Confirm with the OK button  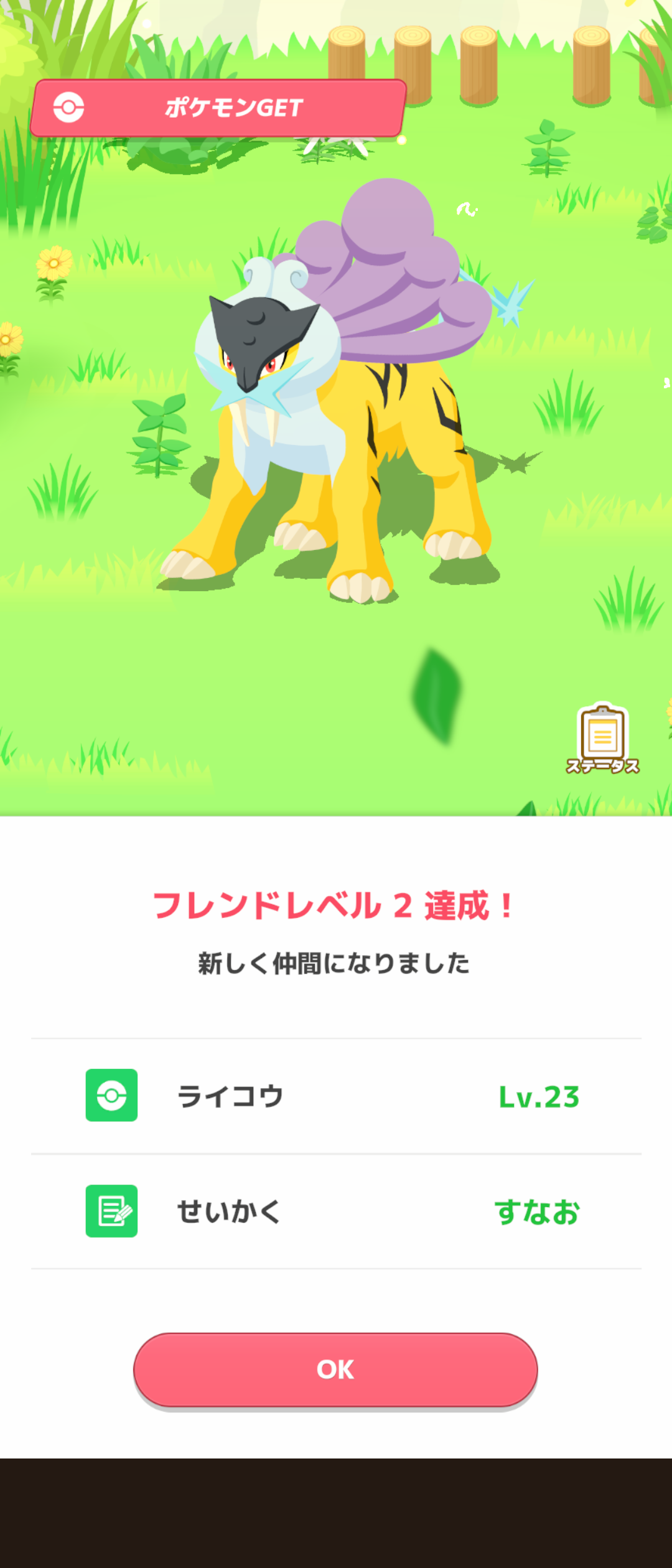pyautogui.click(x=335, y=1369)
